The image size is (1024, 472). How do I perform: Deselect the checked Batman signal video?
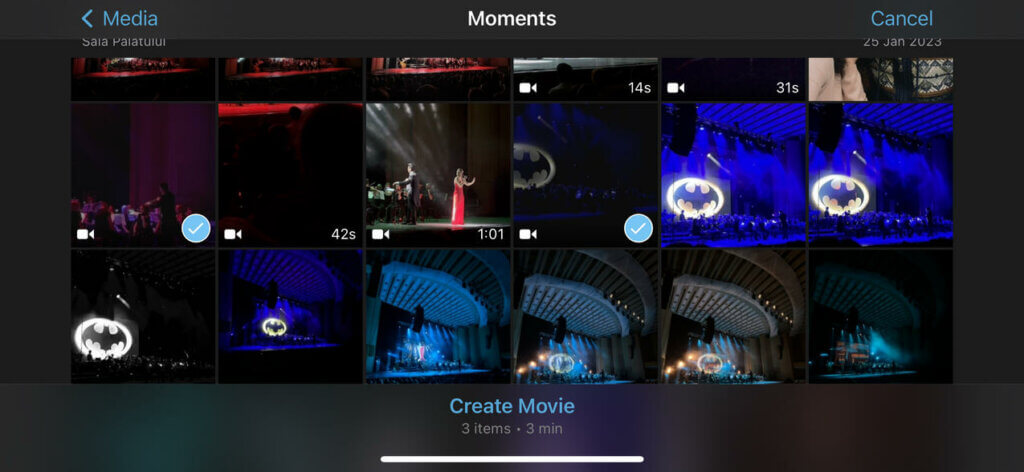point(585,174)
